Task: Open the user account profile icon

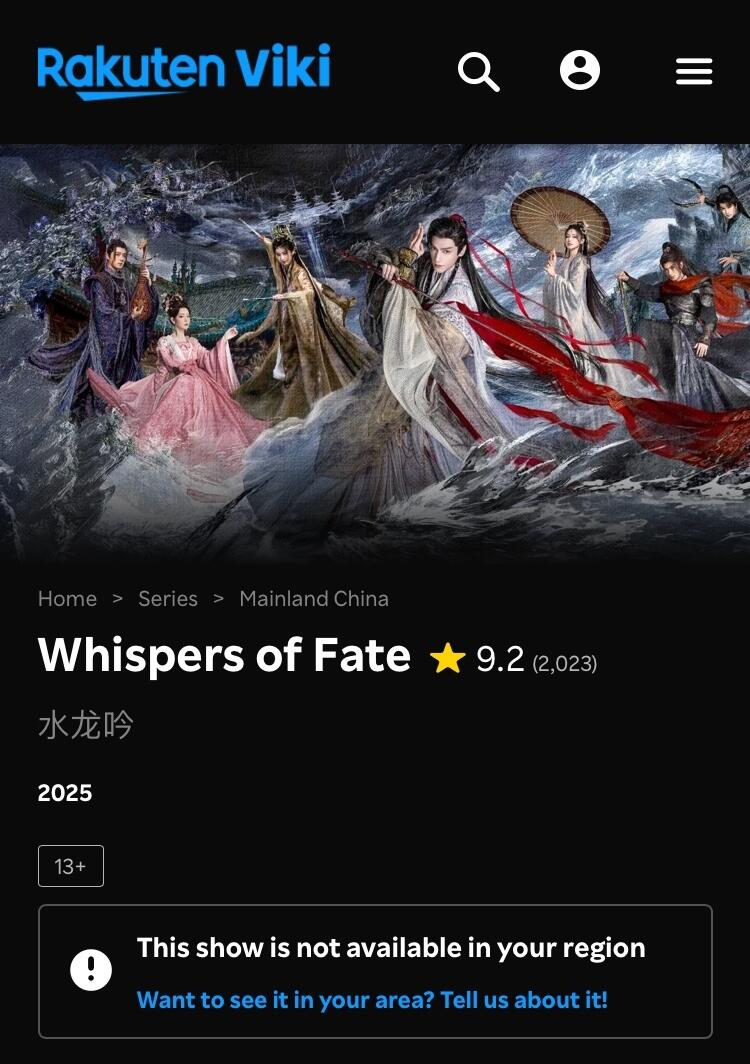Action: pos(580,71)
